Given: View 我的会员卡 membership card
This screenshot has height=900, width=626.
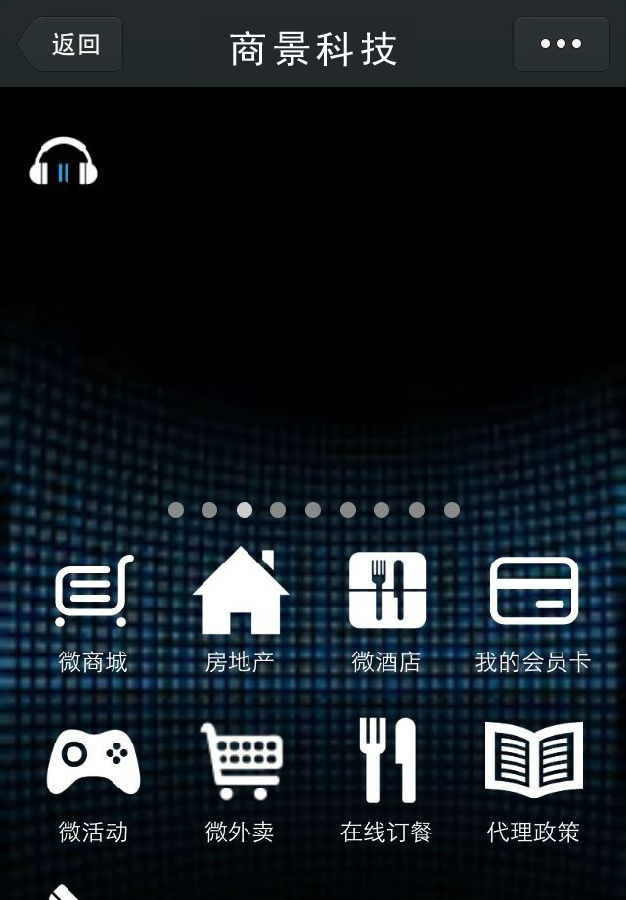Looking at the screenshot, I should pyautogui.click(x=533, y=608).
